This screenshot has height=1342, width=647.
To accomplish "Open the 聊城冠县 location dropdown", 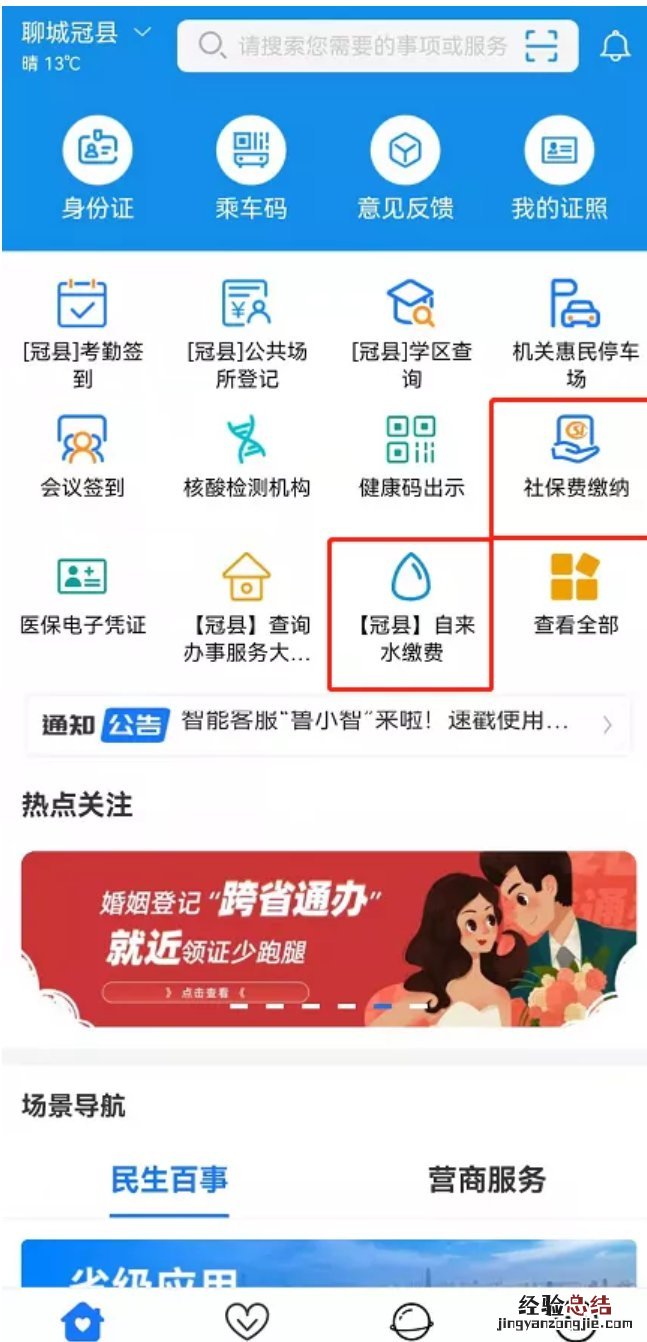I will (x=86, y=34).
